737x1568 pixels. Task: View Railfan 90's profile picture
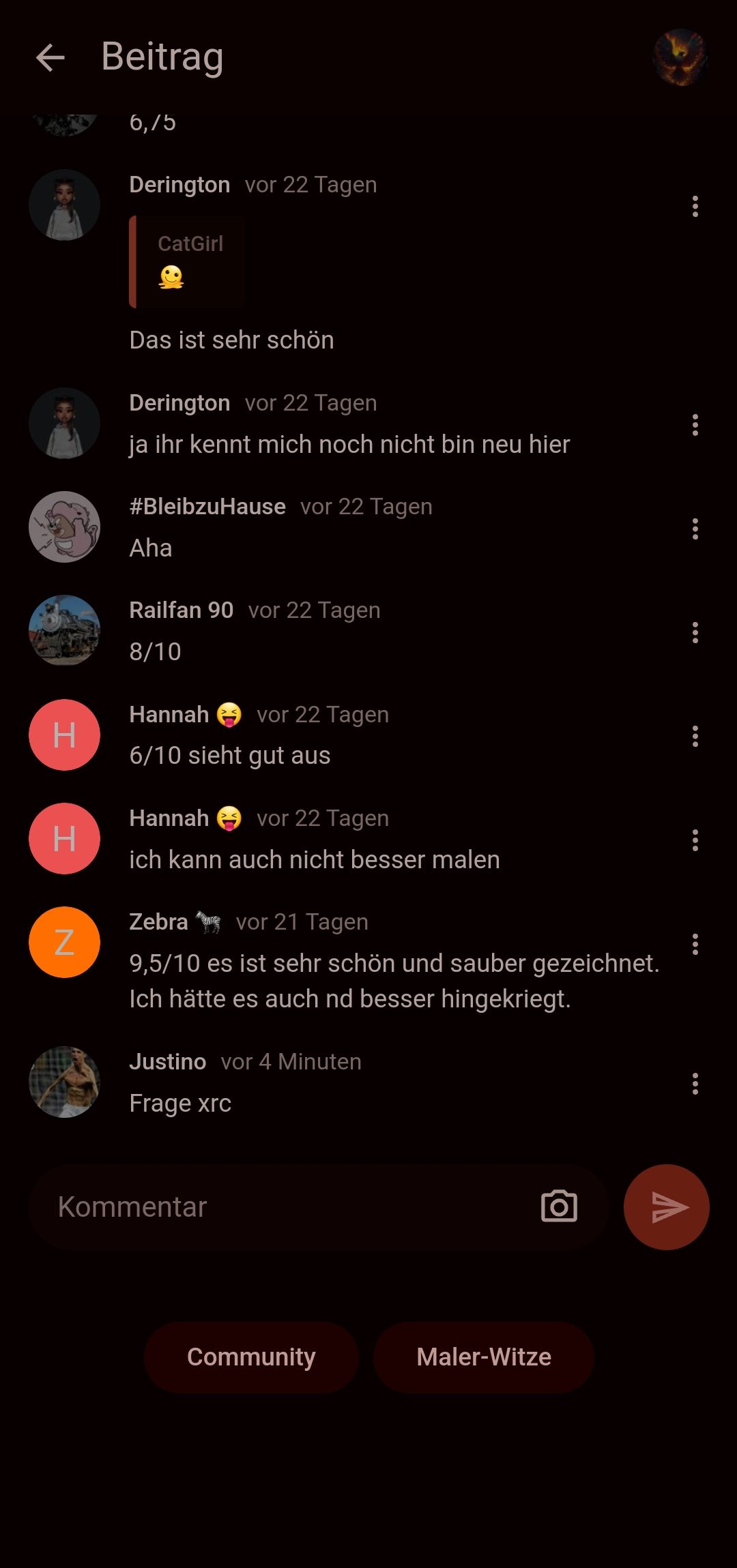click(64, 630)
